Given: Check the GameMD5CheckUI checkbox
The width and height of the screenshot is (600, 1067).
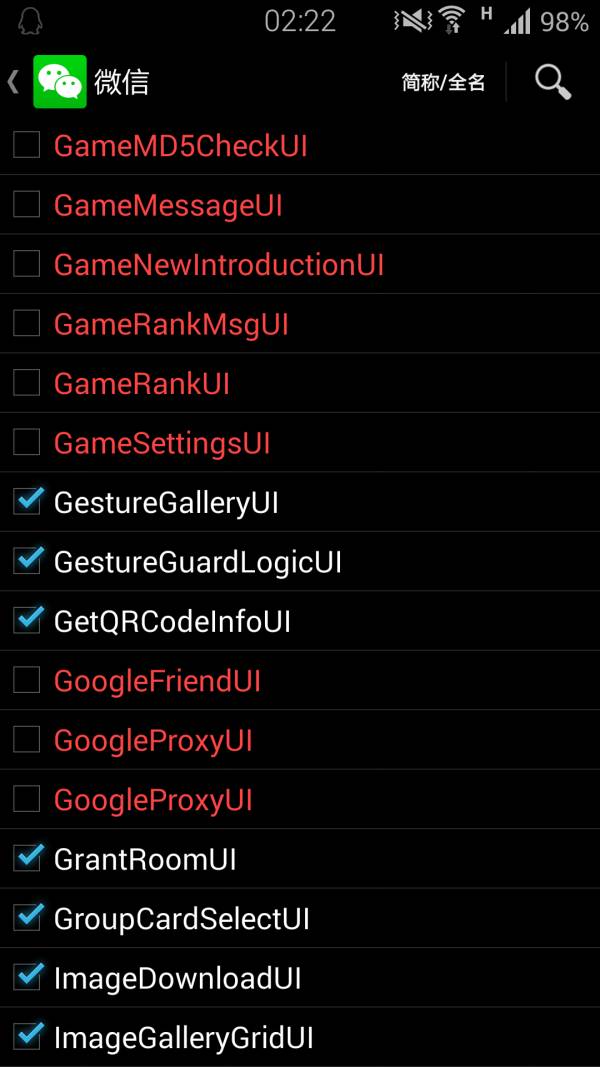Looking at the screenshot, I should point(27,146).
